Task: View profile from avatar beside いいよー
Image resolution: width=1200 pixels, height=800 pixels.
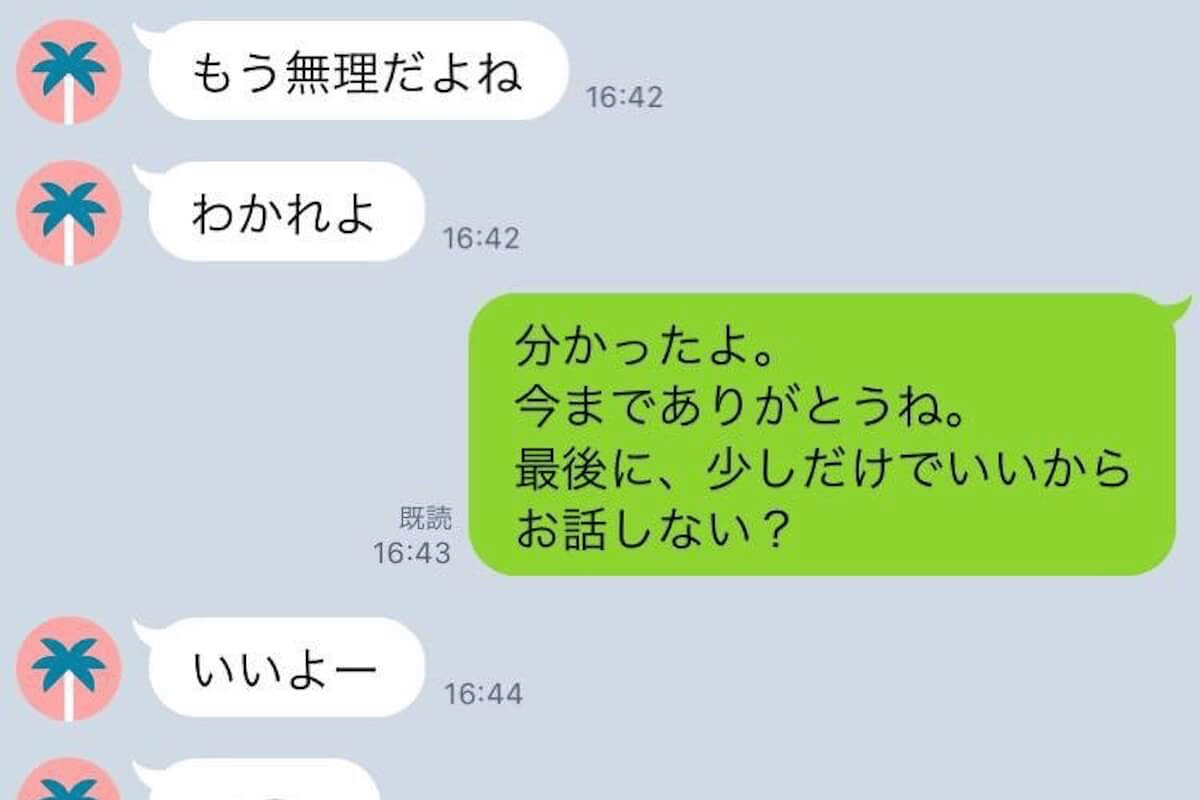Action: pyautogui.click(x=69, y=668)
